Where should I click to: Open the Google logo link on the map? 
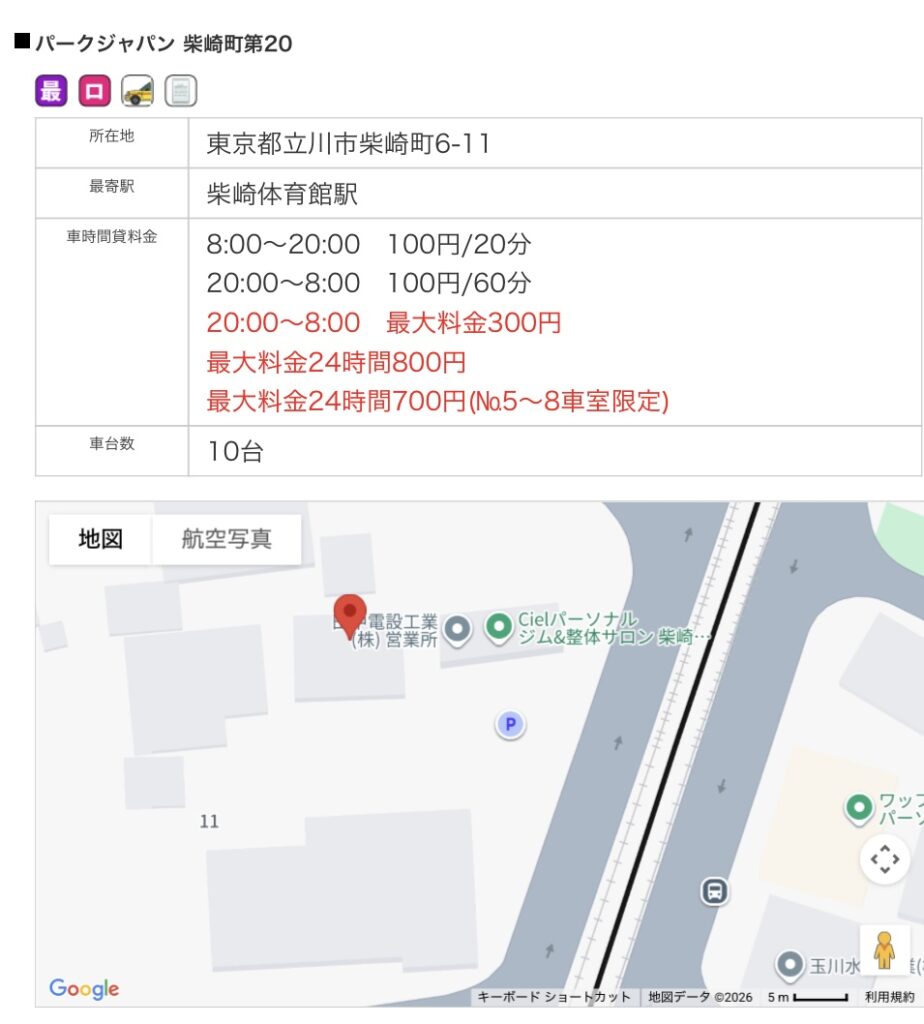[84, 989]
